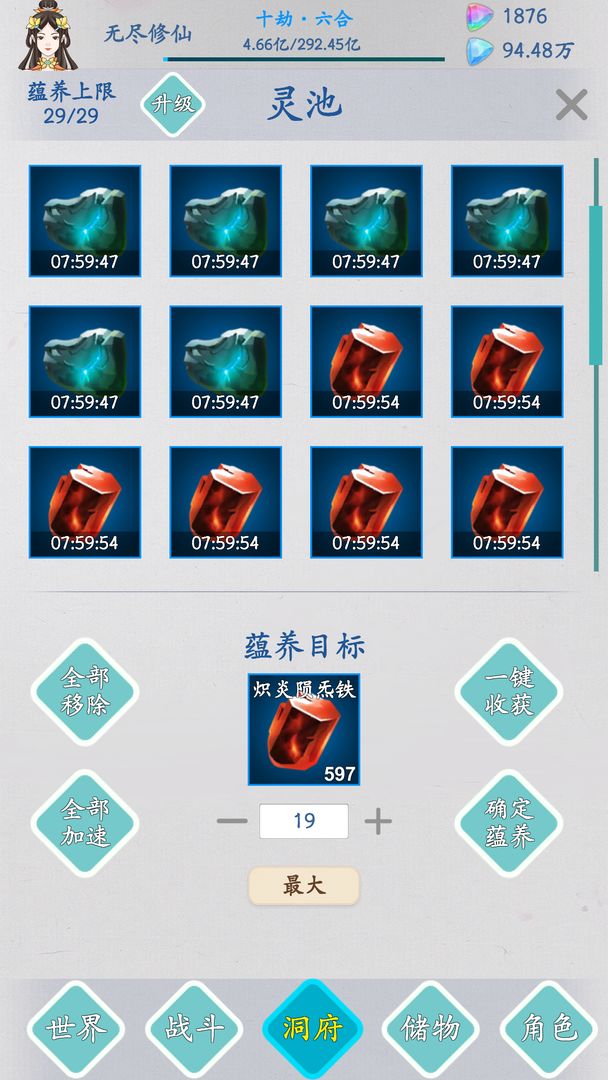608x1080 pixels.
Task: Open the character avatar profile
Action: coord(50,35)
